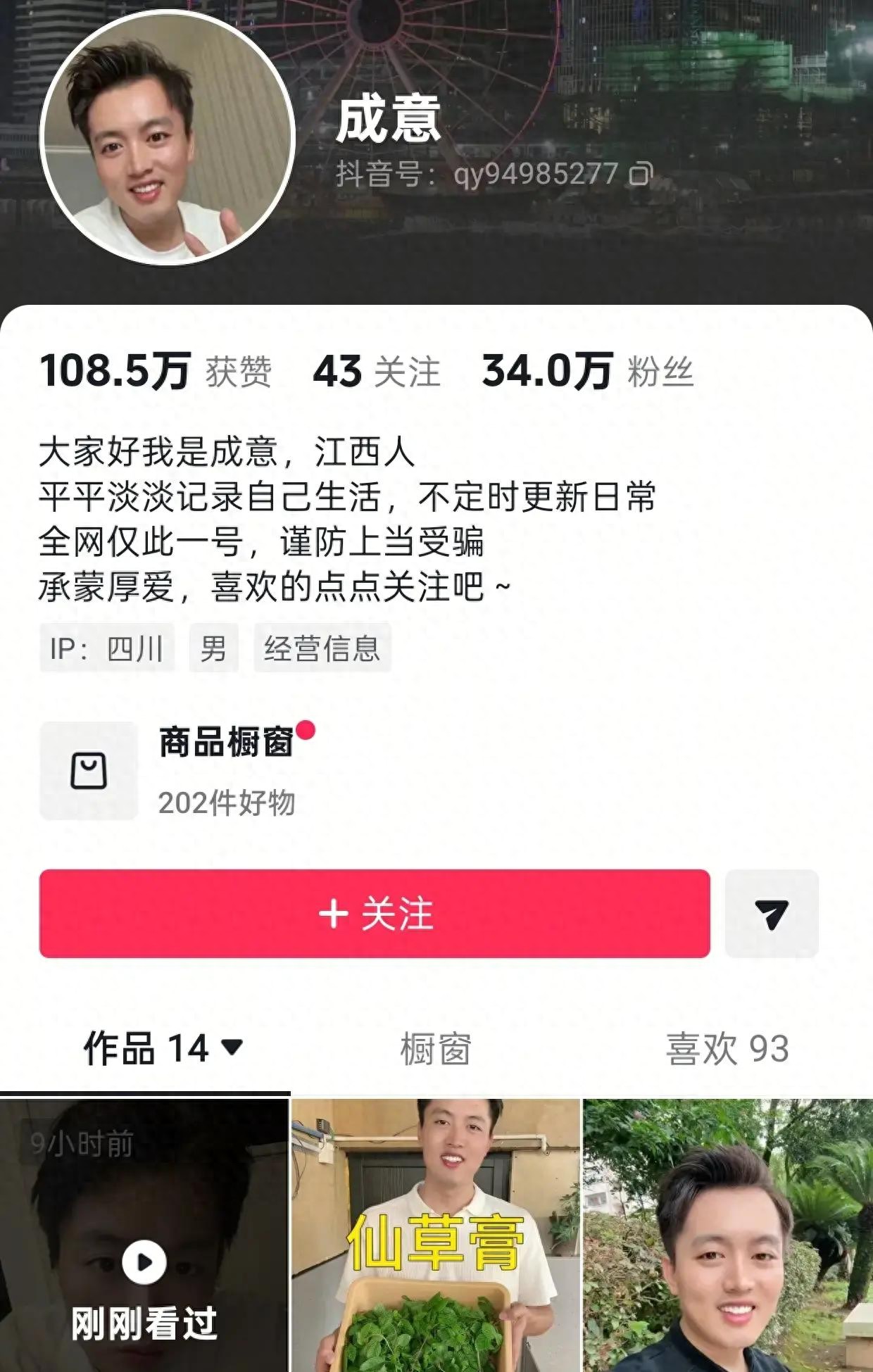The width and height of the screenshot is (873, 1372).
Task: Switch to the 橱窗 tab
Action: (x=436, y=1048)
